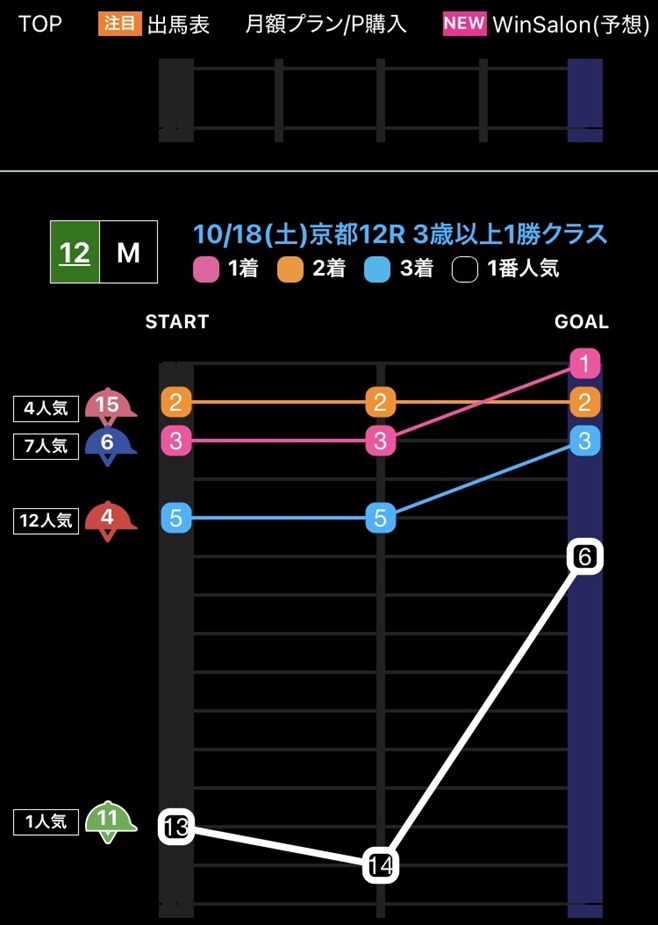This screenshot has height=925, width=658.
Task: Tap the green 12 race number link
Action: tap(75, 253)
